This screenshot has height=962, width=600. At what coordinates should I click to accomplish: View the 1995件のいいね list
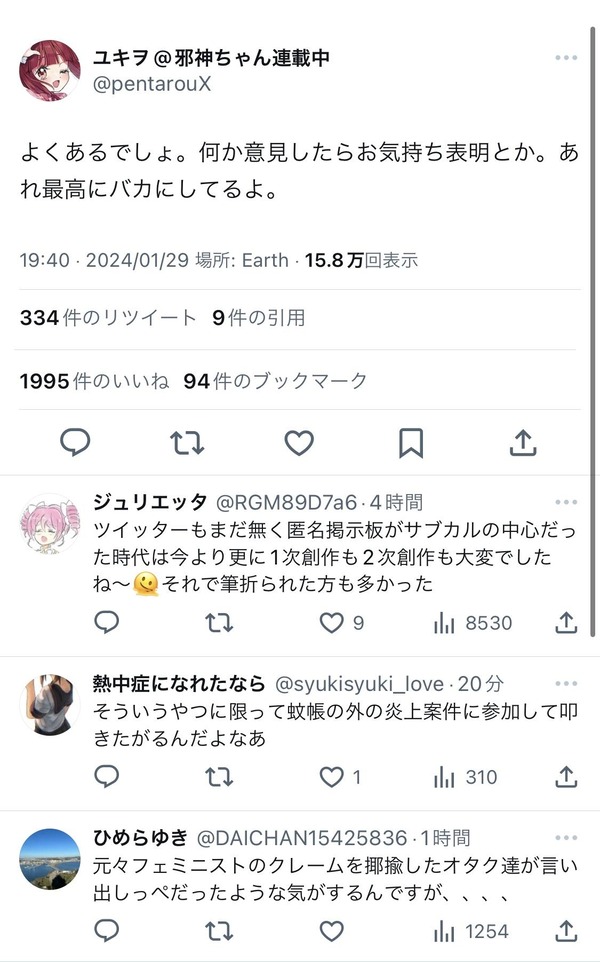(94, 381)
